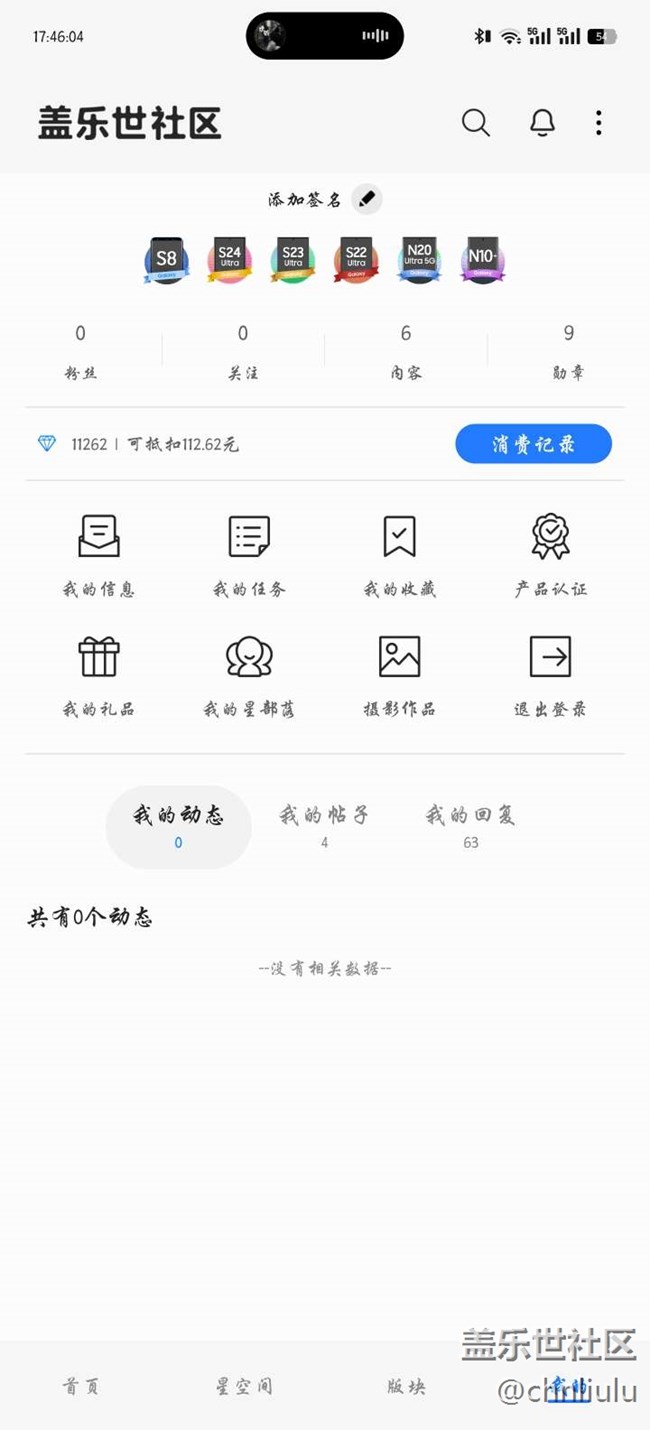
Task: Open the 版块 tab
Action: pyautogui.click(x=406, y=1386)
